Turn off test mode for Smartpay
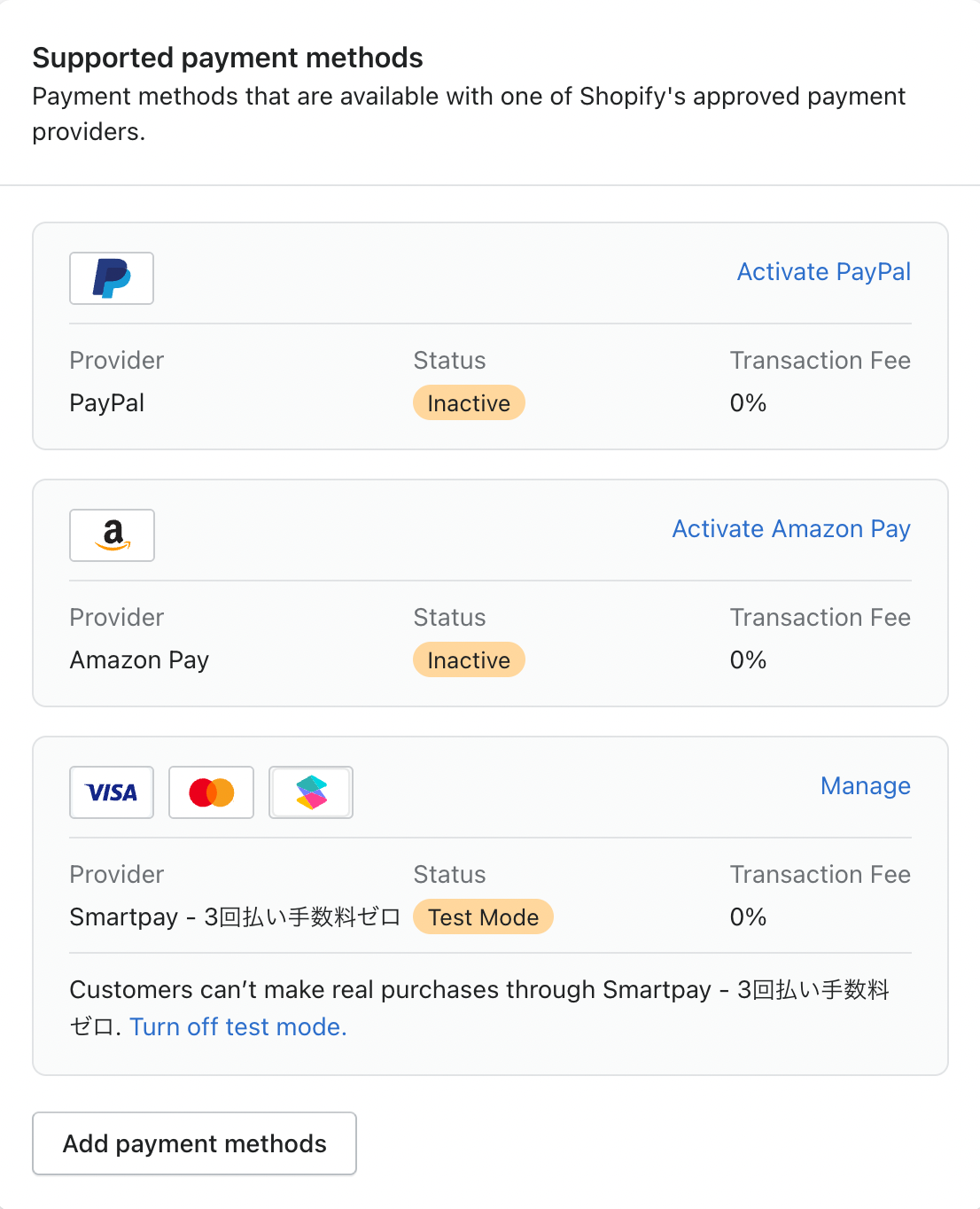This screenshot has height=1209, width=980. point(237,1026)
